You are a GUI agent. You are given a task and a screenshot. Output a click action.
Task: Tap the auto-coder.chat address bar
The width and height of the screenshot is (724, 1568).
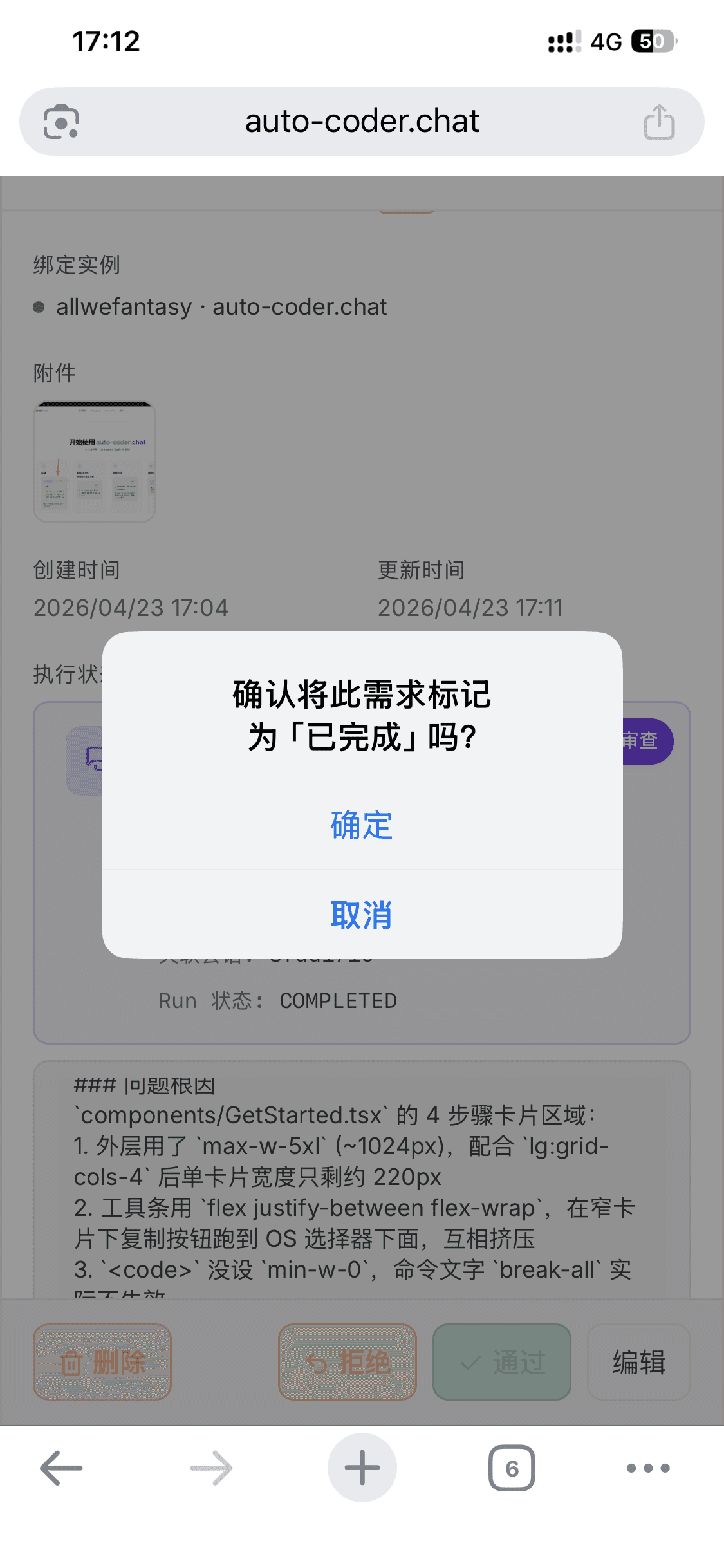click(362, 121)
